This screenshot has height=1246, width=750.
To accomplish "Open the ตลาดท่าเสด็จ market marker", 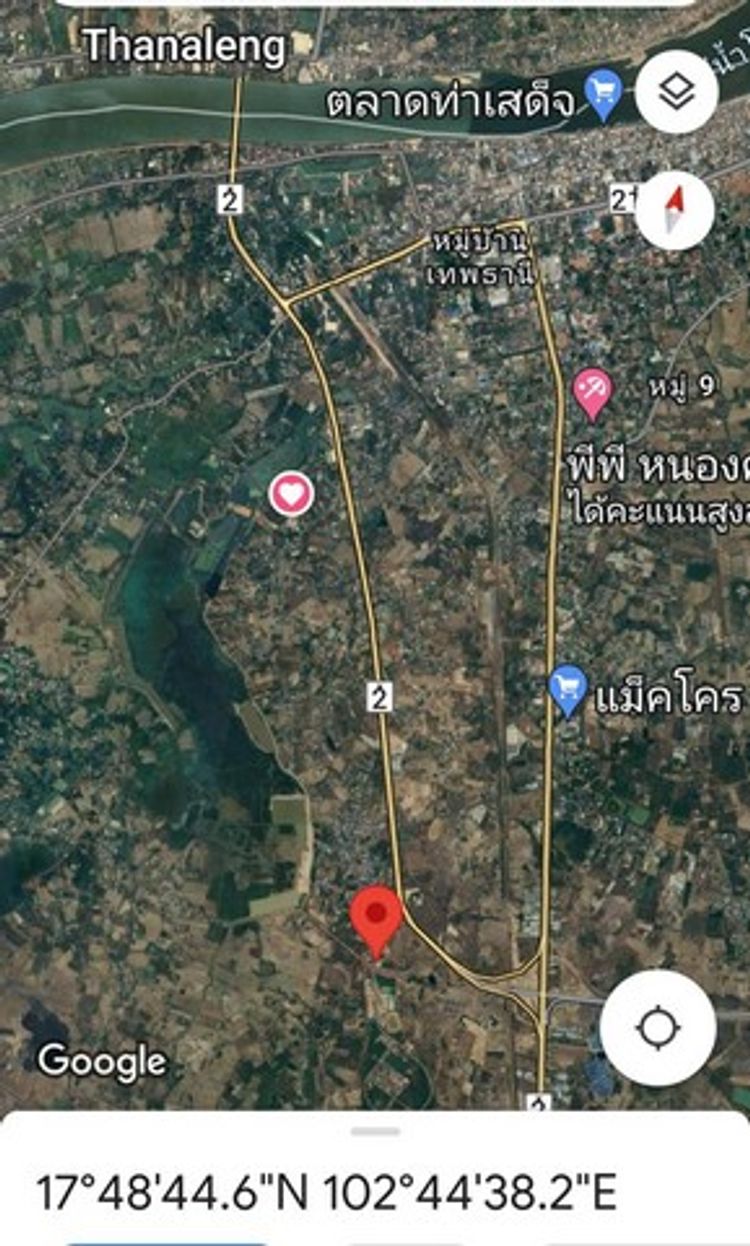I will pyautogui.click(x=604, y=94).
